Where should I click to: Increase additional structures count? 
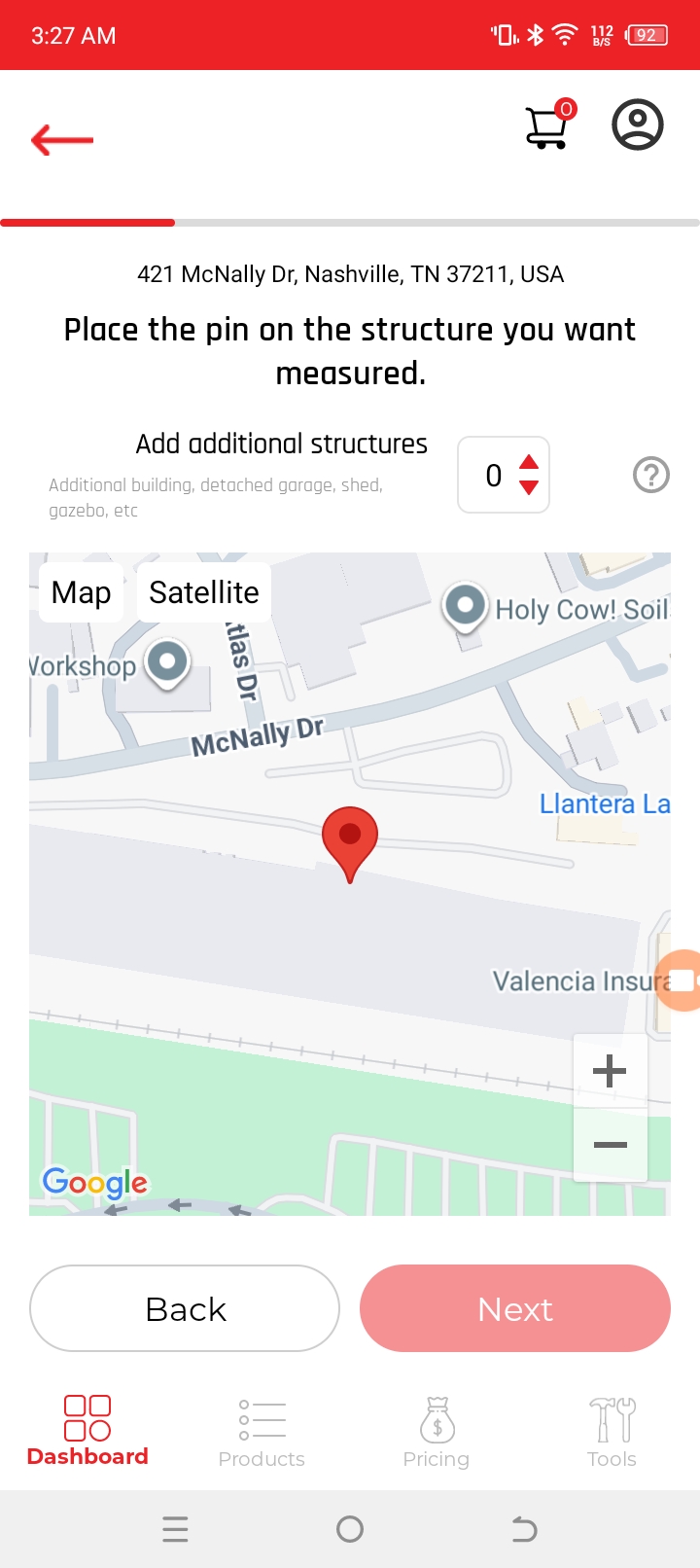[529, 461]
